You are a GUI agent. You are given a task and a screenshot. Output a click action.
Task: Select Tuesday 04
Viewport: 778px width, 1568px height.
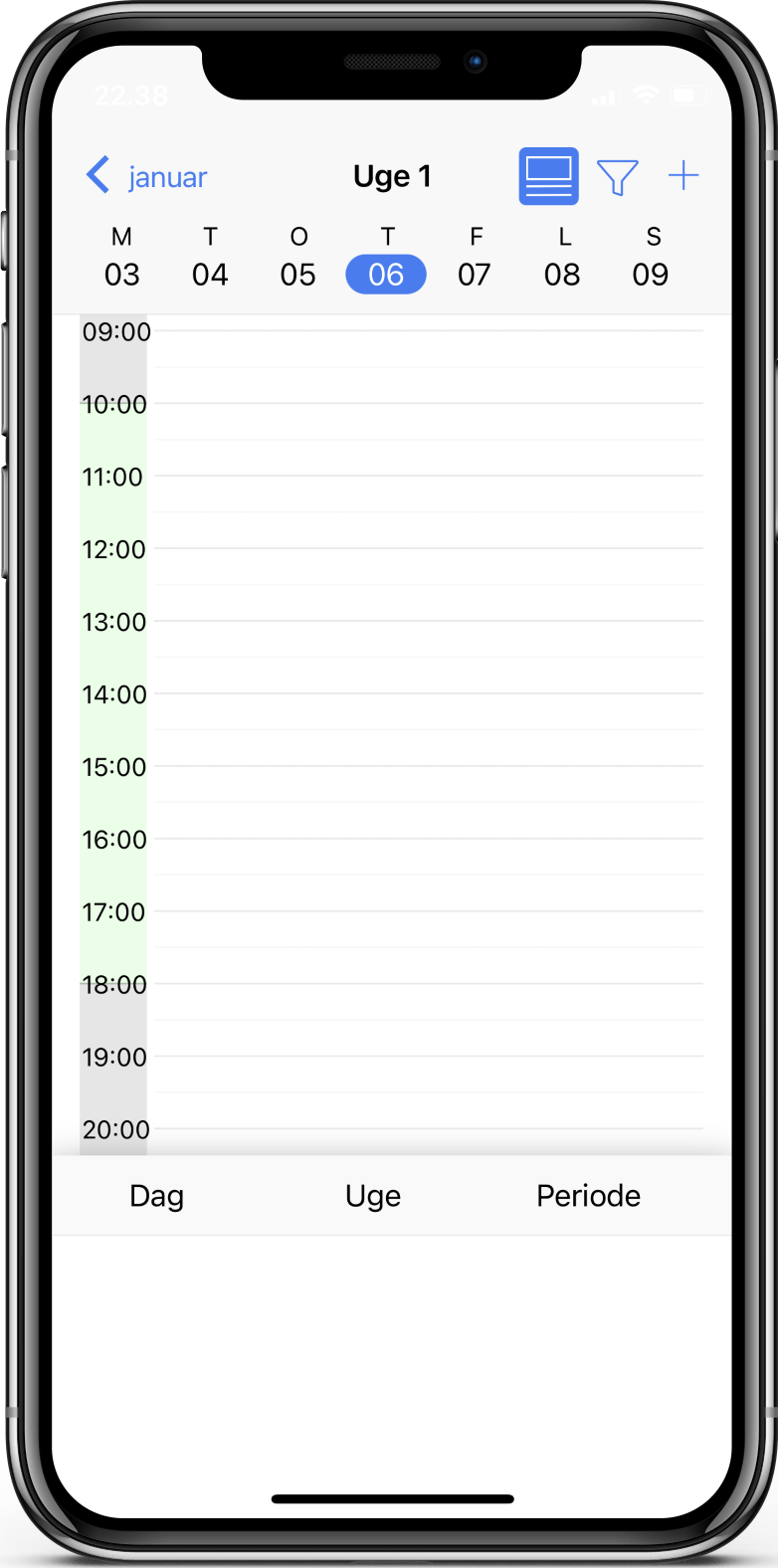[210, 261]
